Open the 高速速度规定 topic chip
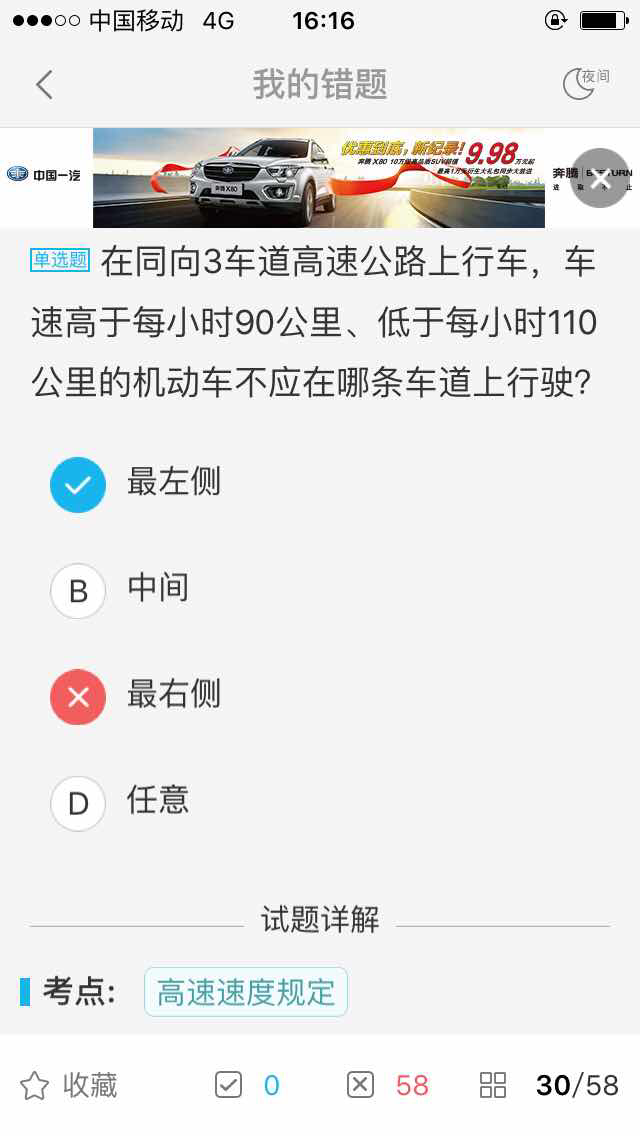This screenshot has width=640, height=1136. (246, 992)
